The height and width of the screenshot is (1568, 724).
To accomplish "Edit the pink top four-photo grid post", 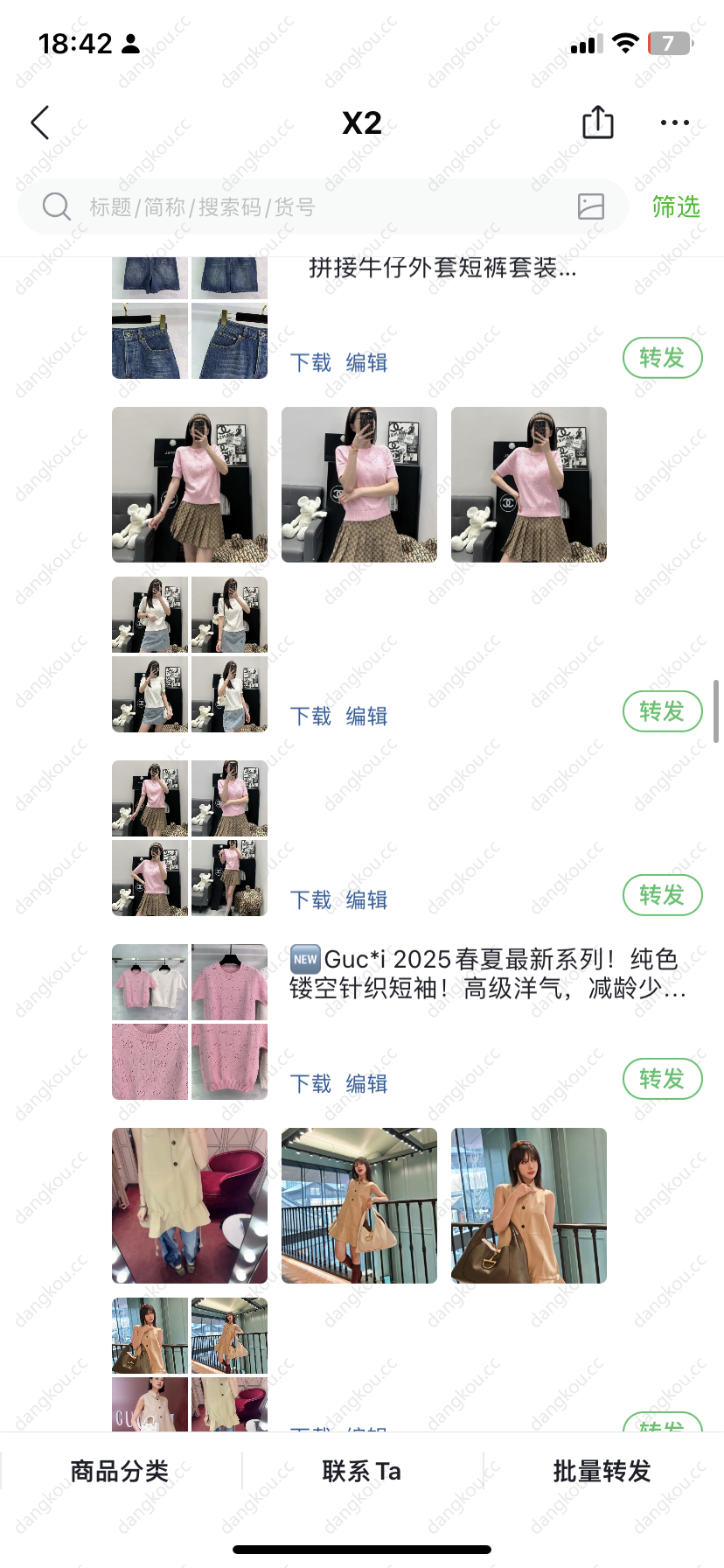I will point(366,899).
